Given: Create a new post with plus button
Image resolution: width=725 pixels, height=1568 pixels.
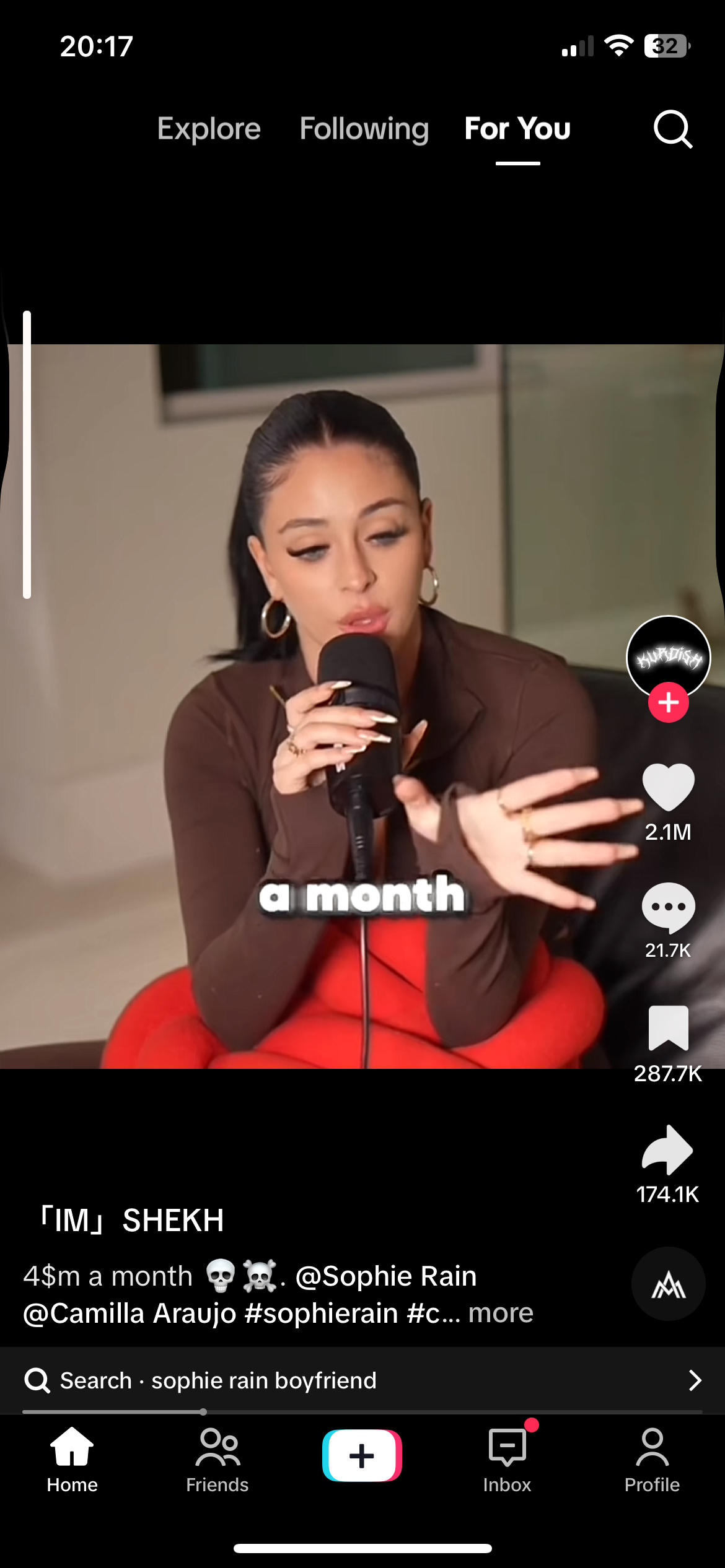Looking at the screenshot, I should coord(362,1455).
